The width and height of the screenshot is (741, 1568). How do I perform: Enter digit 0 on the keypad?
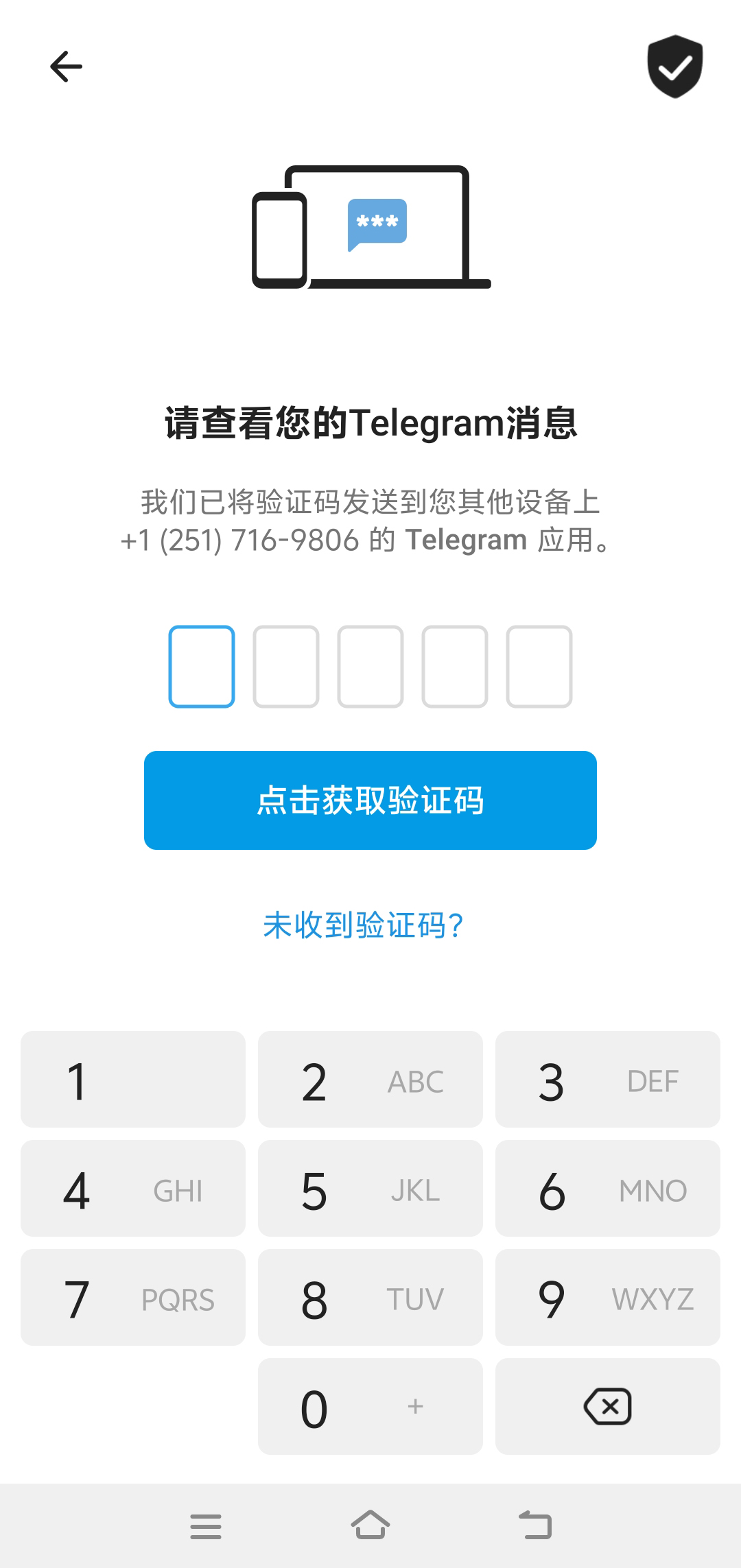pos(370,1406)
